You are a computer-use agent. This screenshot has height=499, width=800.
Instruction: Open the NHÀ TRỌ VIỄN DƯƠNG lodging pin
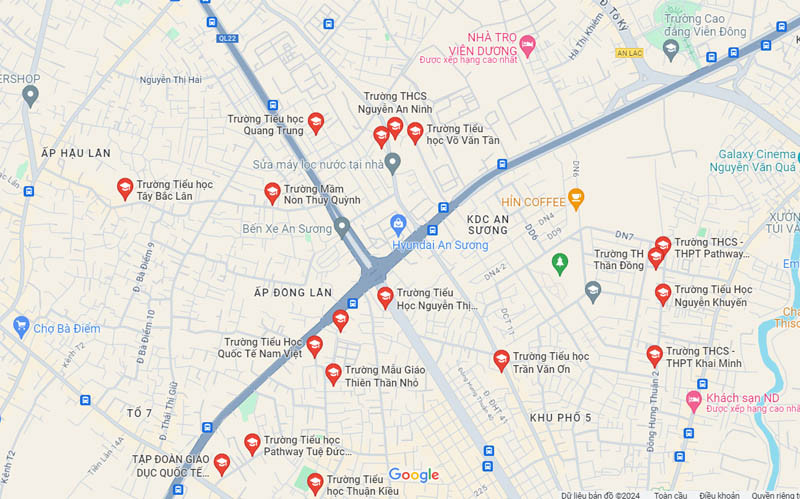[528, 45]
